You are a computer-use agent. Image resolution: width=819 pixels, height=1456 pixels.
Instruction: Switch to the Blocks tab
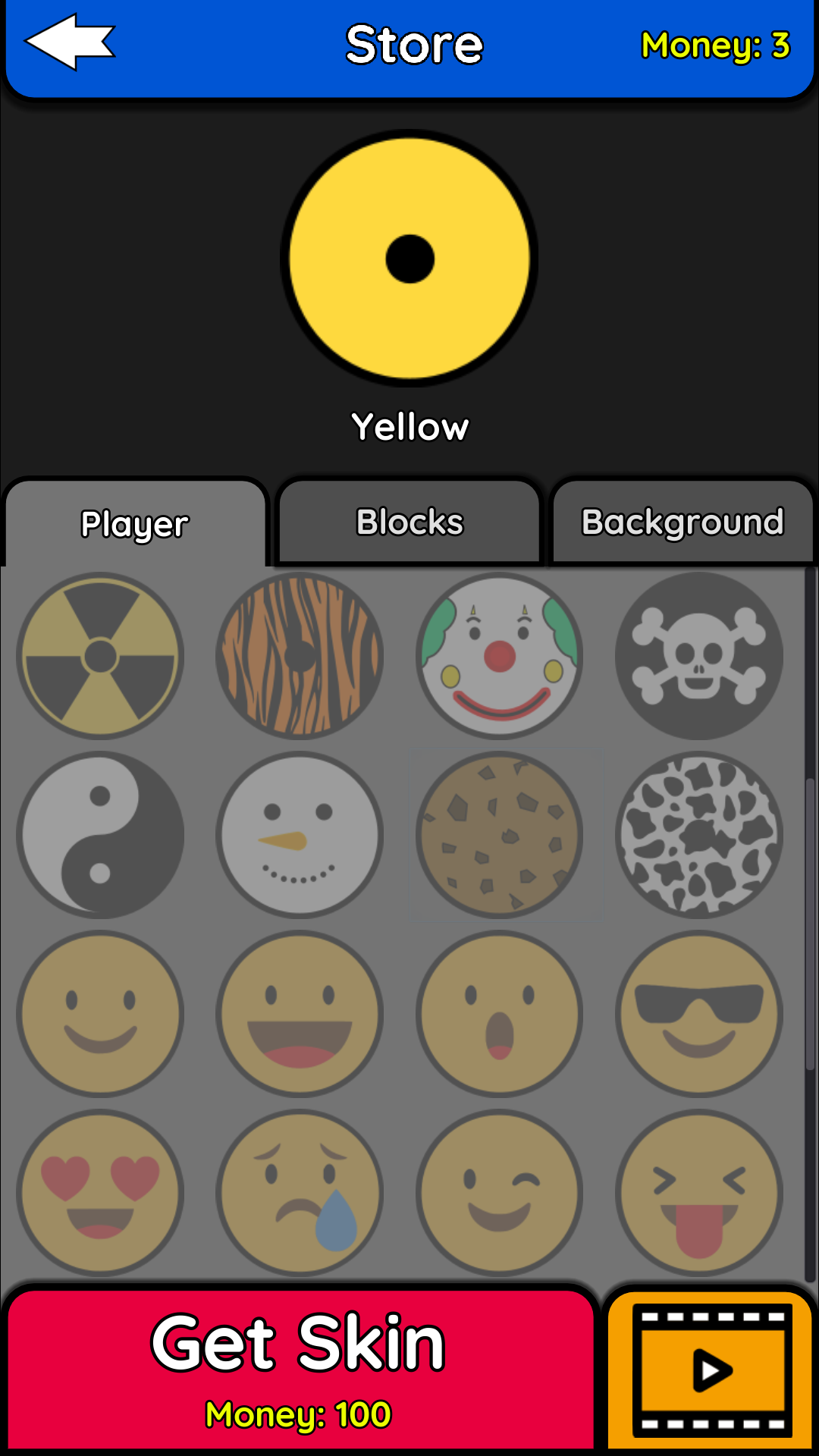[x=409, y=522]
